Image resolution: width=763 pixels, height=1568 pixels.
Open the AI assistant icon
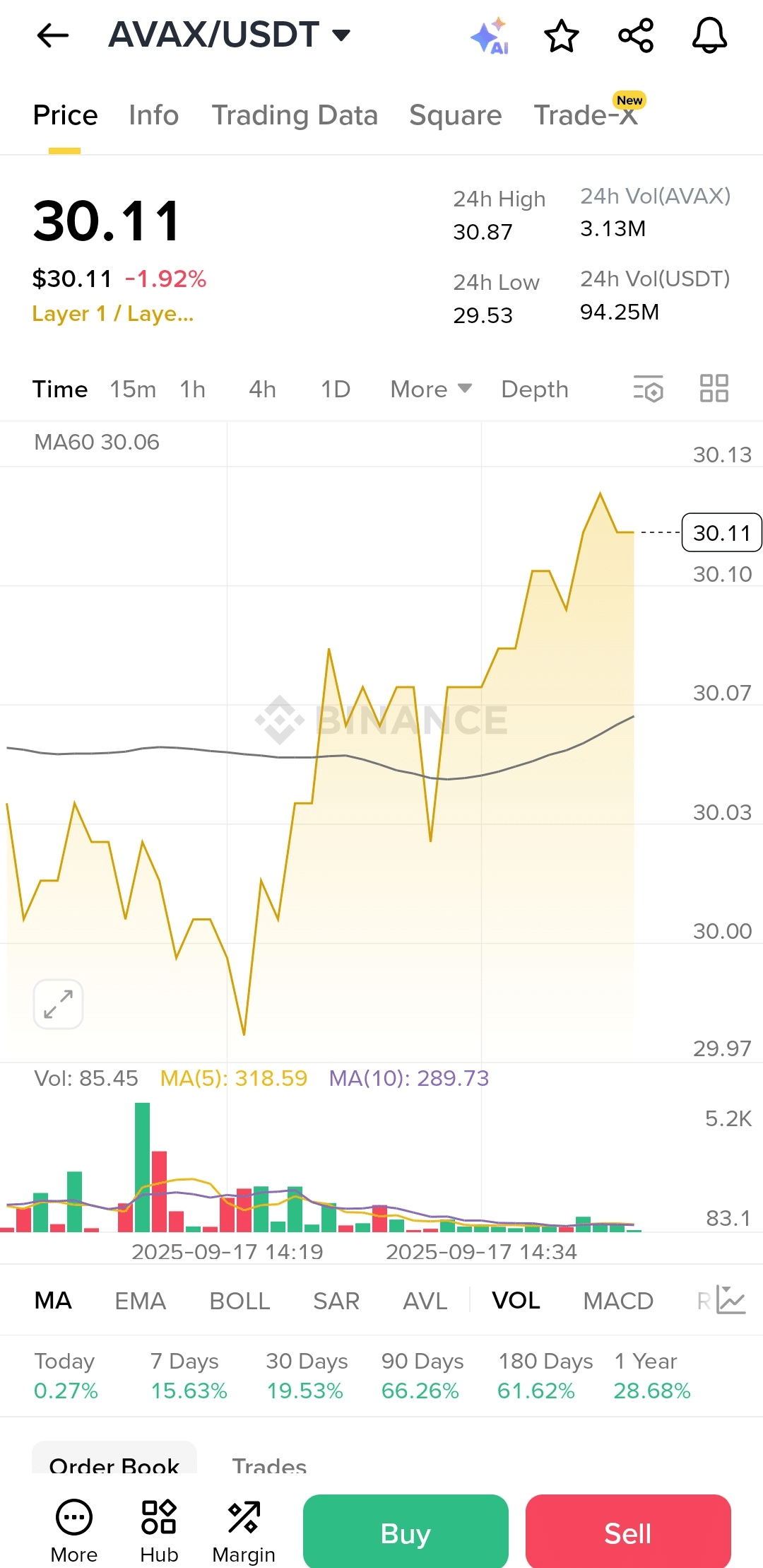[490, 36]
